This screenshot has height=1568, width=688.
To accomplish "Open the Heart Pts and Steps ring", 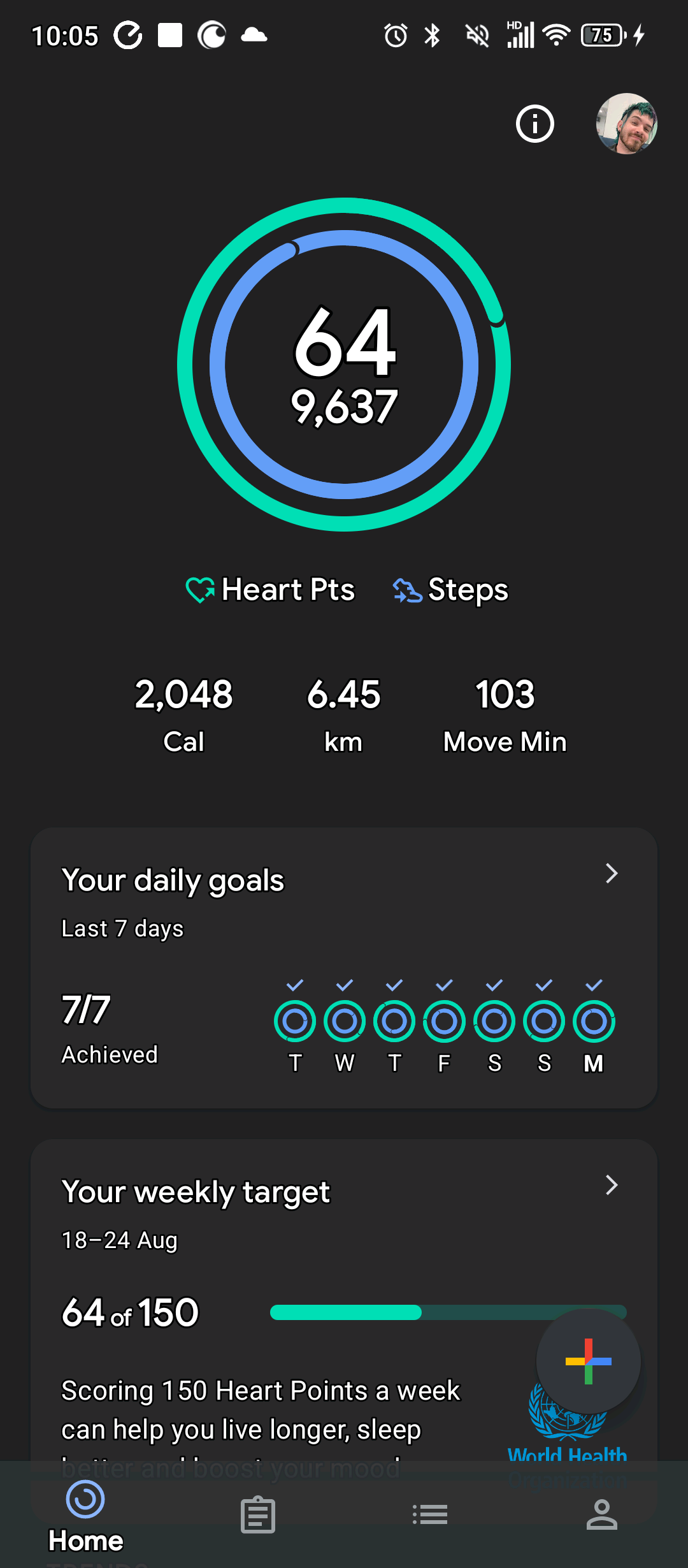I will pyautogui.click(x=344, y=365).
